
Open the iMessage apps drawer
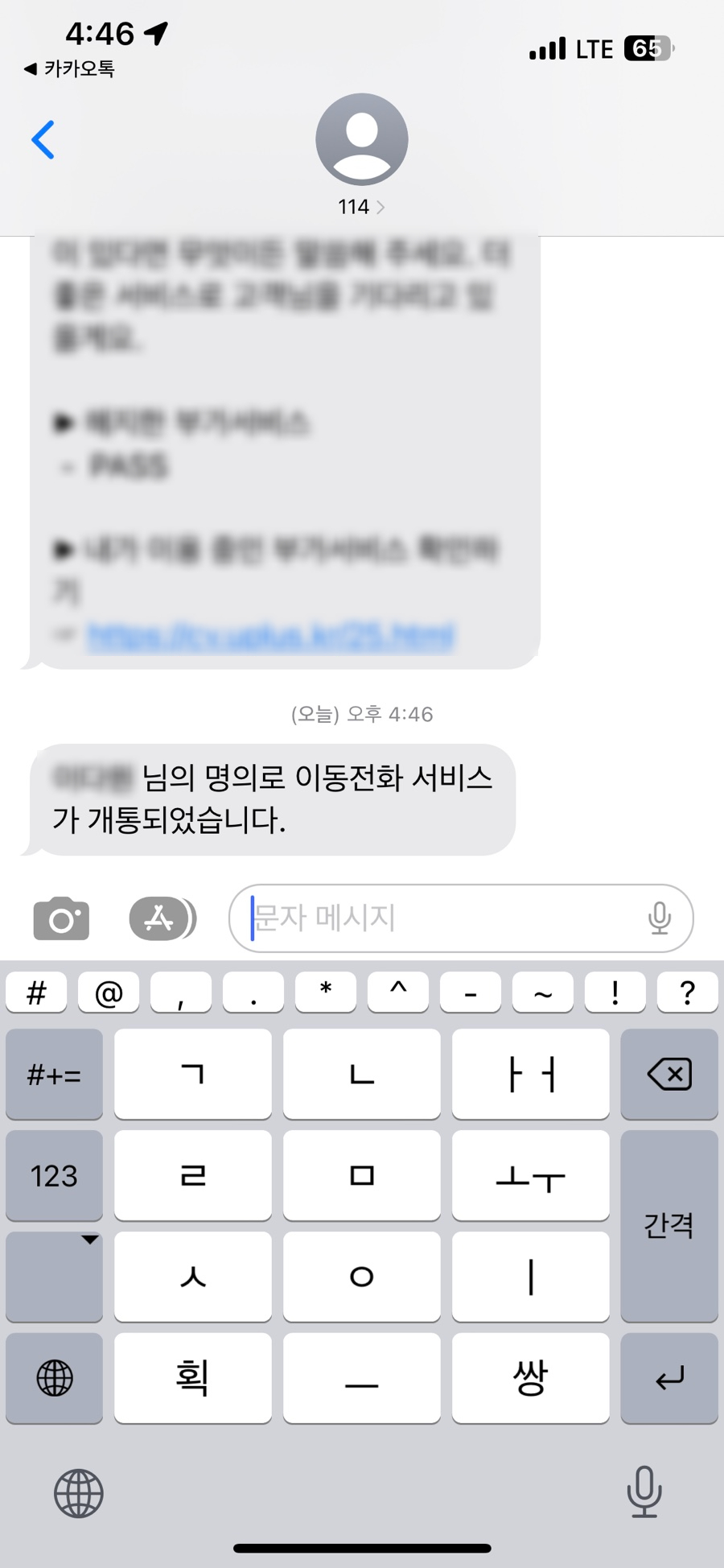[x=162, y=918]
